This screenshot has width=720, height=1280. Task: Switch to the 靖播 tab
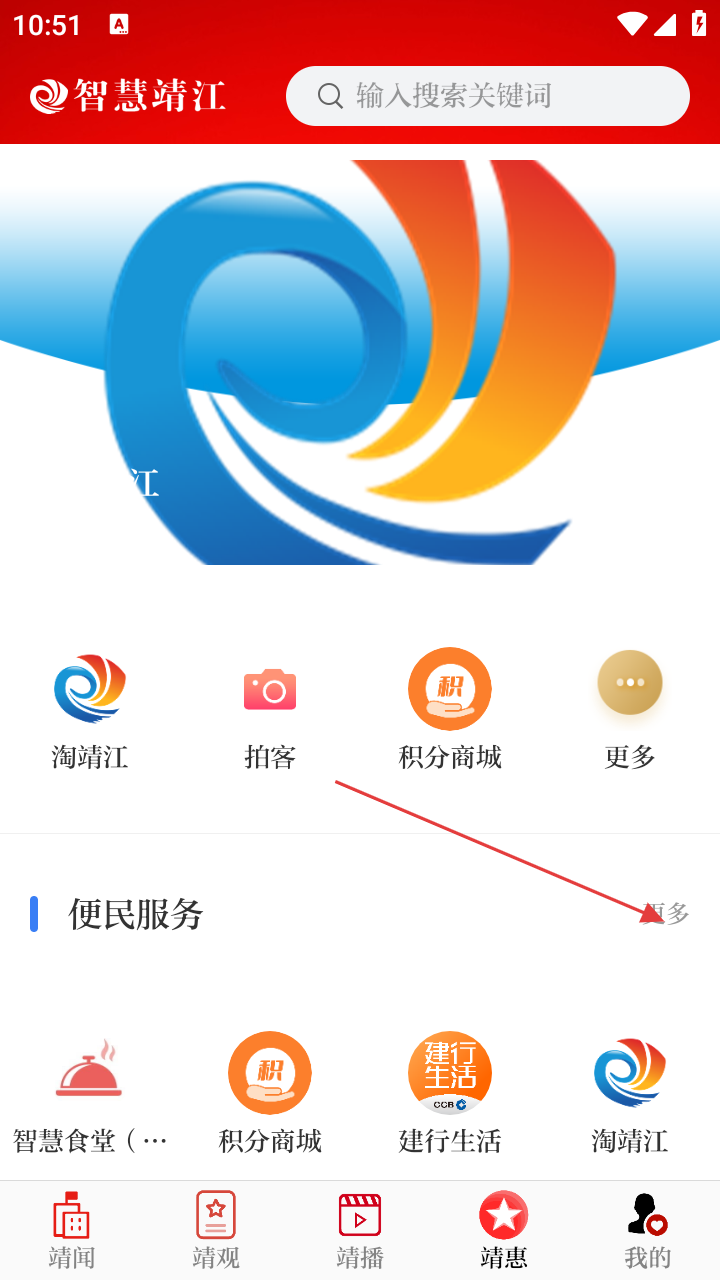pyautogui.click(x=360, y=1230)
